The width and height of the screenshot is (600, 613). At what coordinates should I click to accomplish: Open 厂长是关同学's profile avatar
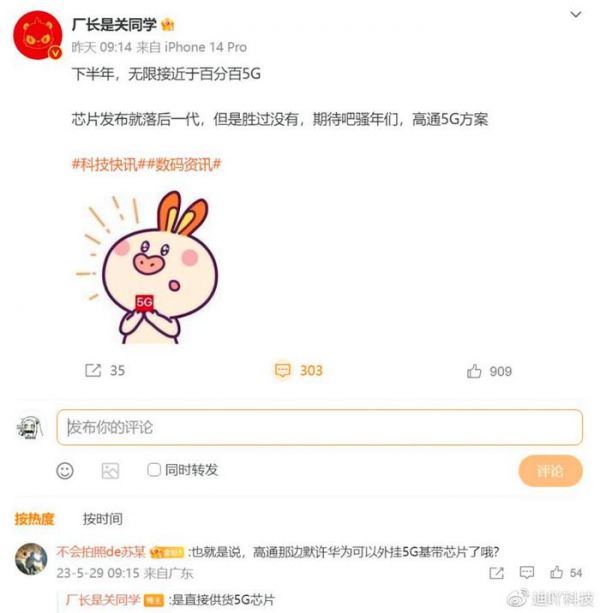coord(38,39)
